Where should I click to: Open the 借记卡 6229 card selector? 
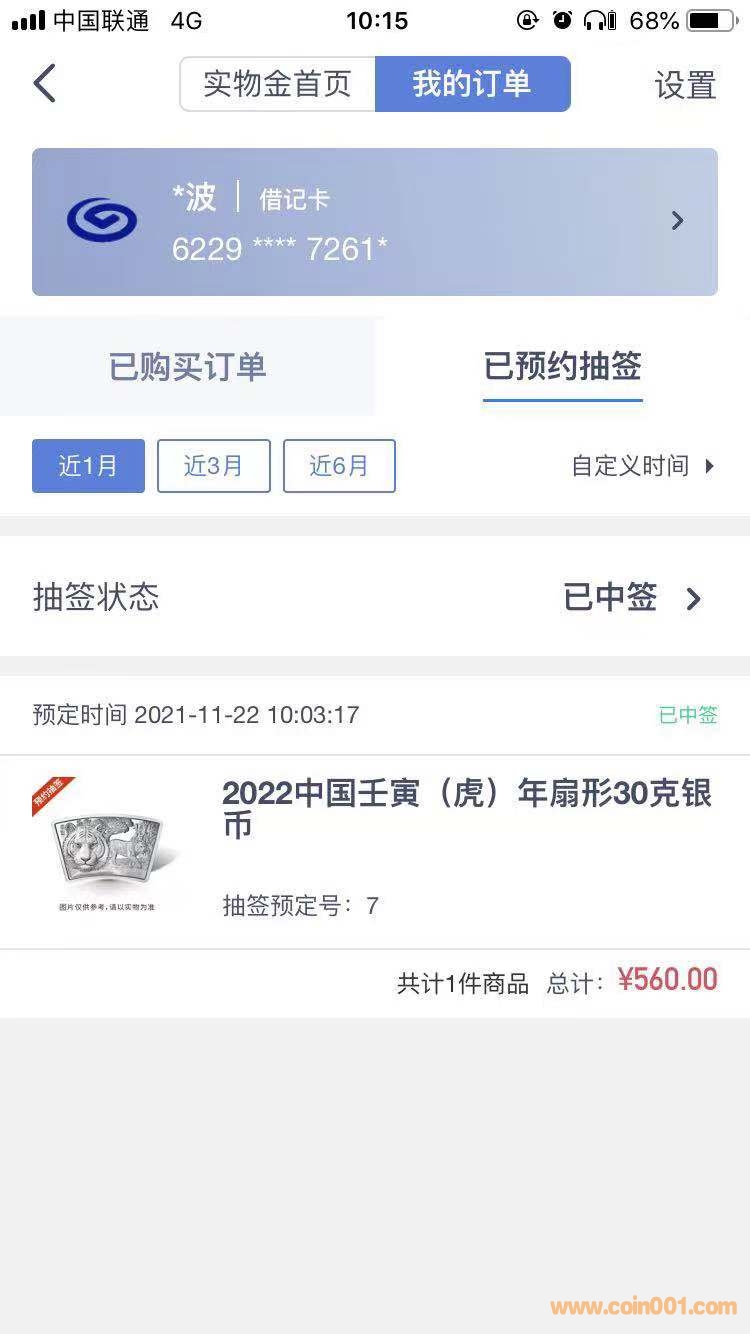click(375, 222)
